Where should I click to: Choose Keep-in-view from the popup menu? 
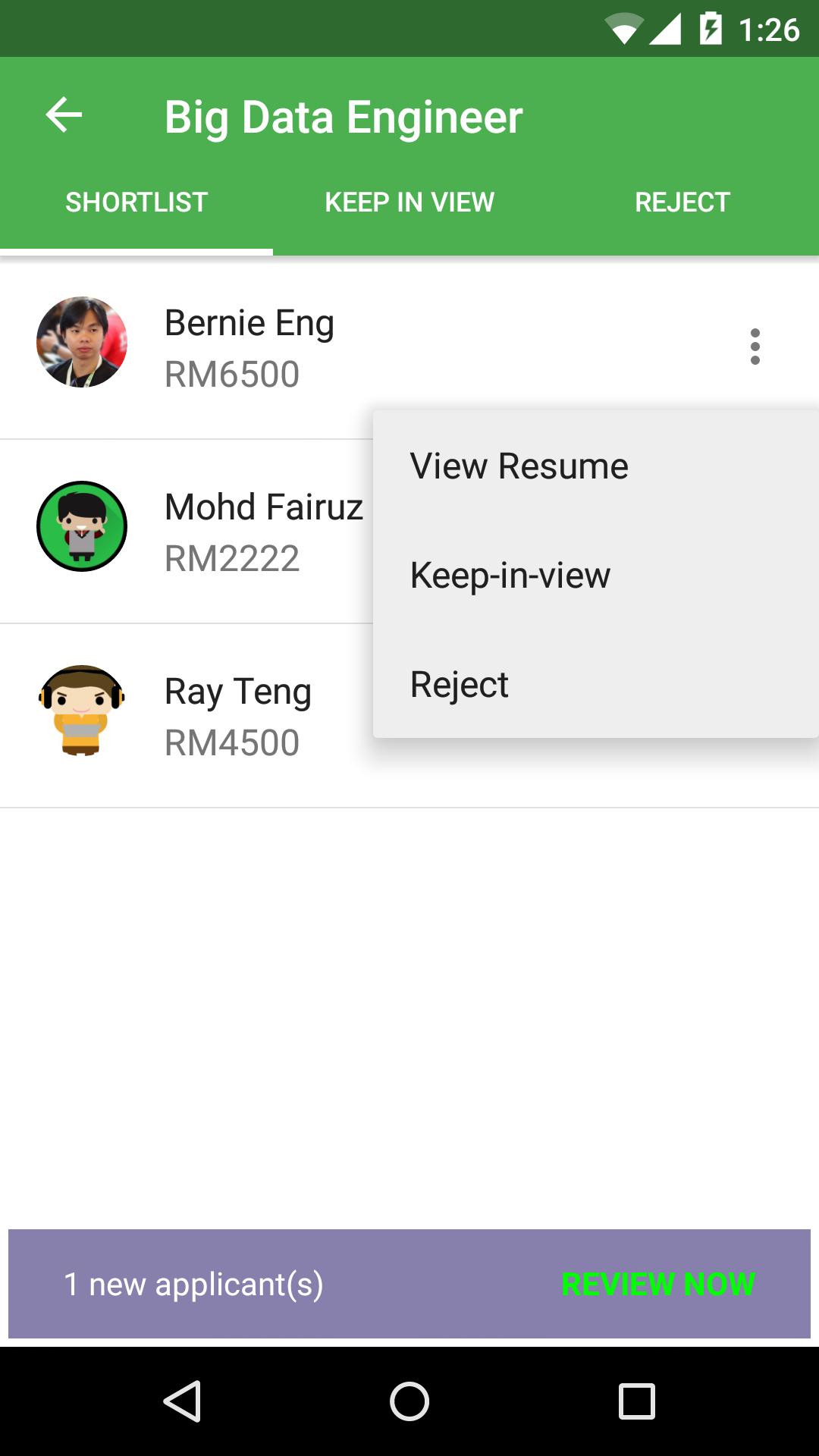tap(509, 575)
